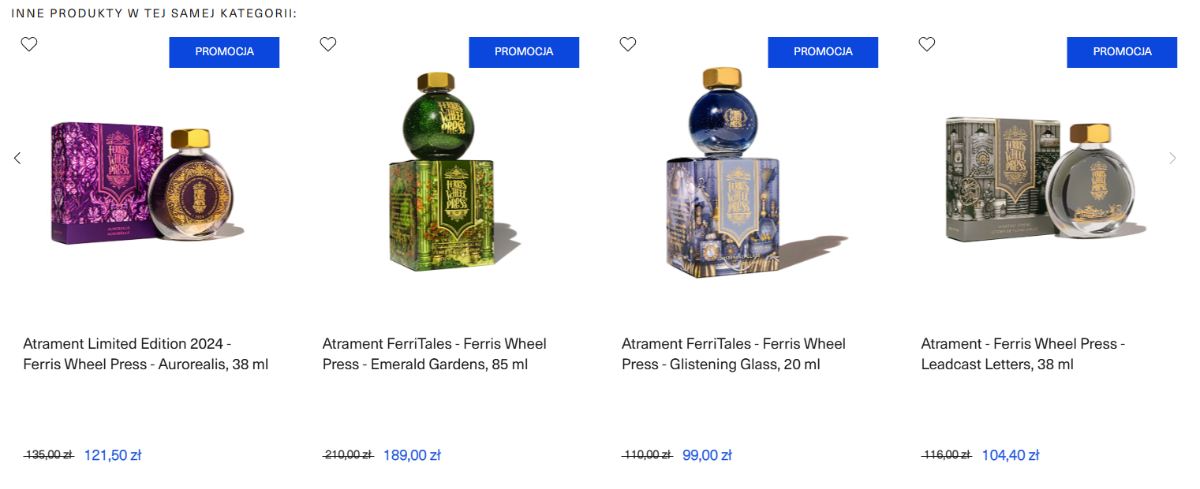
Task: Add Emerald Gardens ink to wishlist
Action: (328, 44)
